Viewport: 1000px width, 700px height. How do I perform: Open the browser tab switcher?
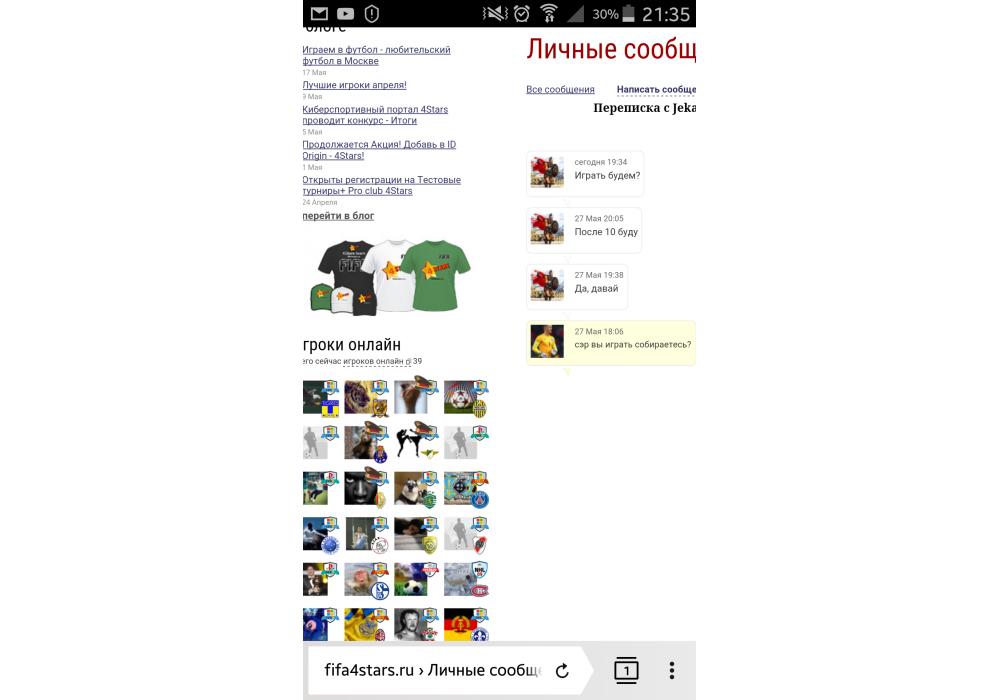point(626,670)
